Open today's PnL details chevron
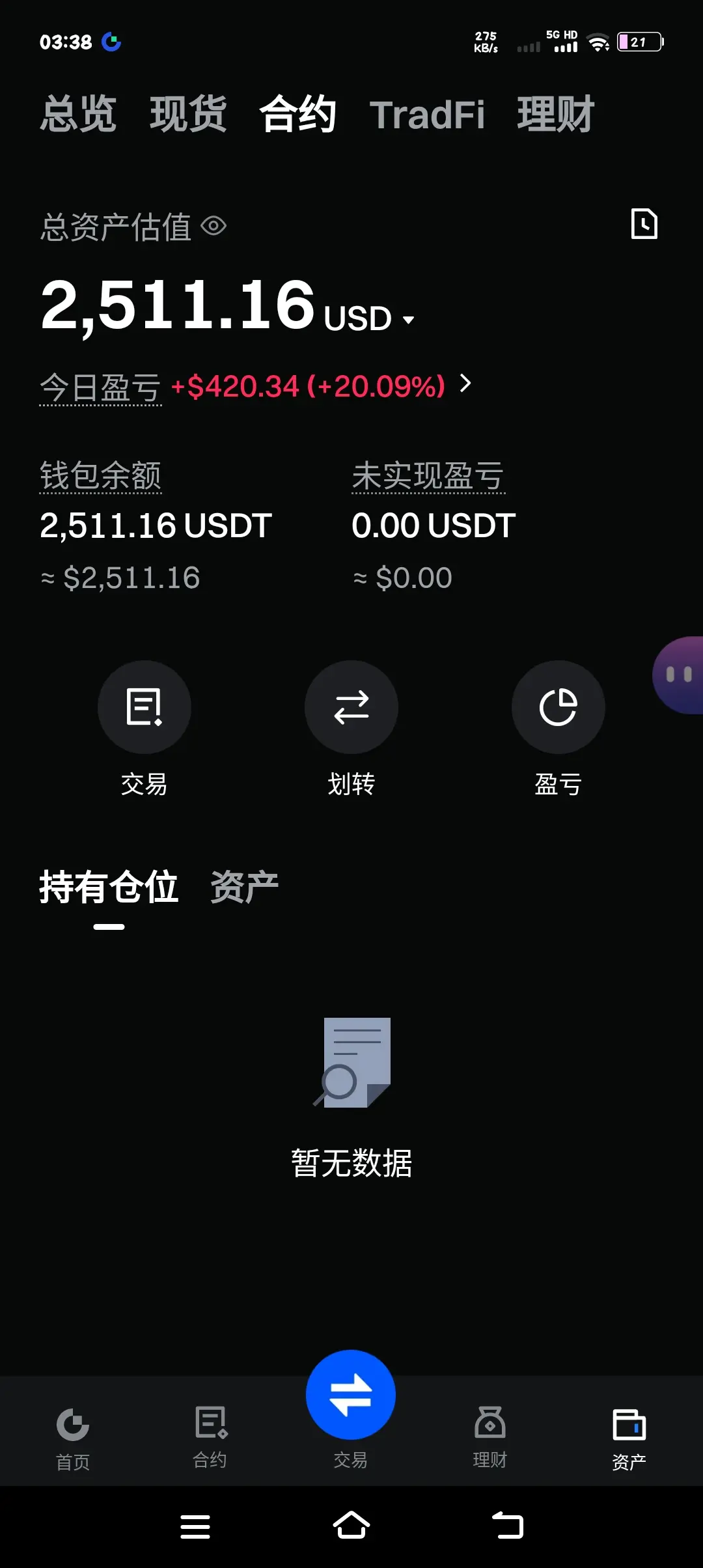The image size is (703, 1568). pyautogui.click(x=465, y=384)
